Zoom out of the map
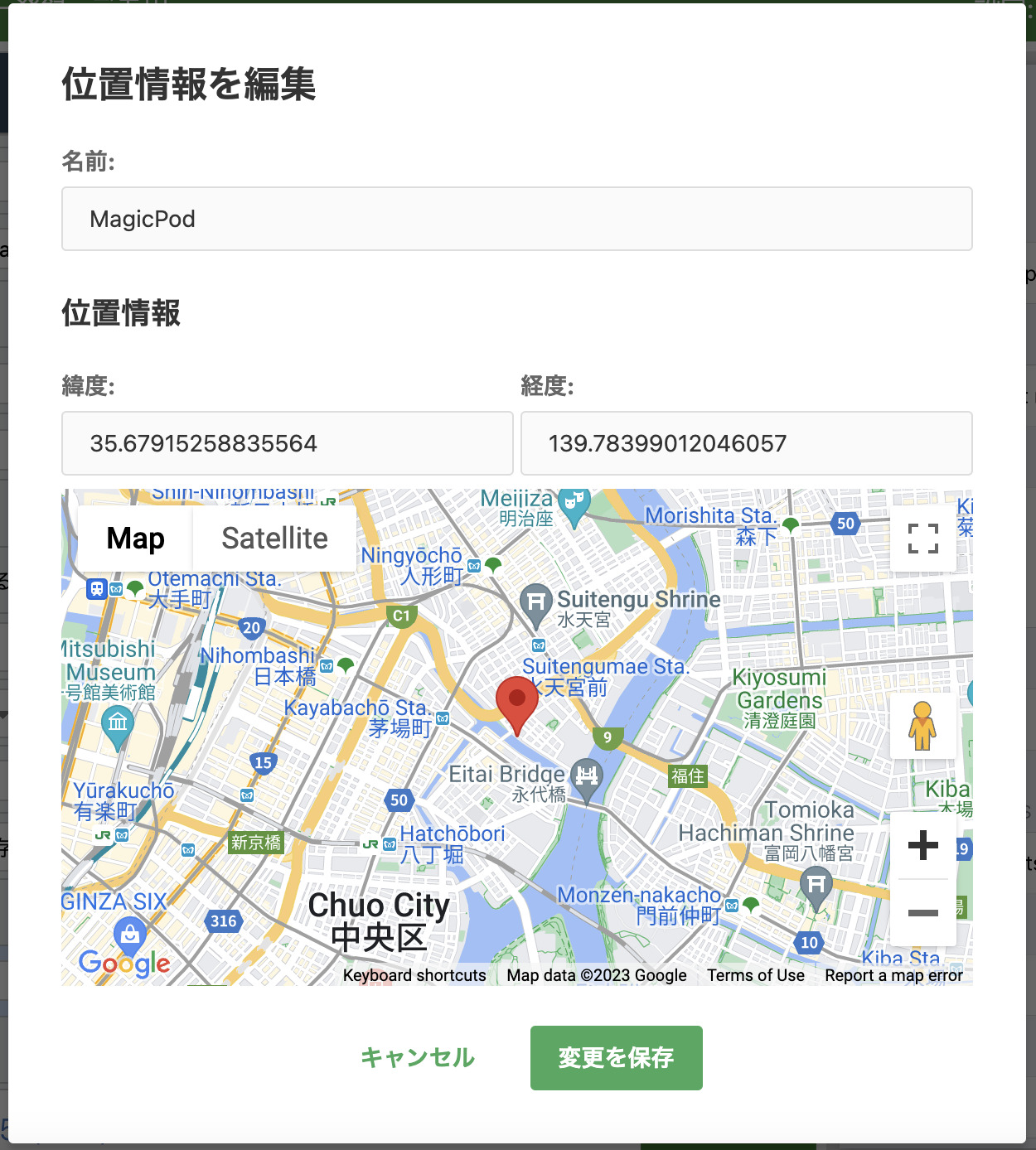The height and width of the screenshot is (1150, 1036). click(922, 913)
